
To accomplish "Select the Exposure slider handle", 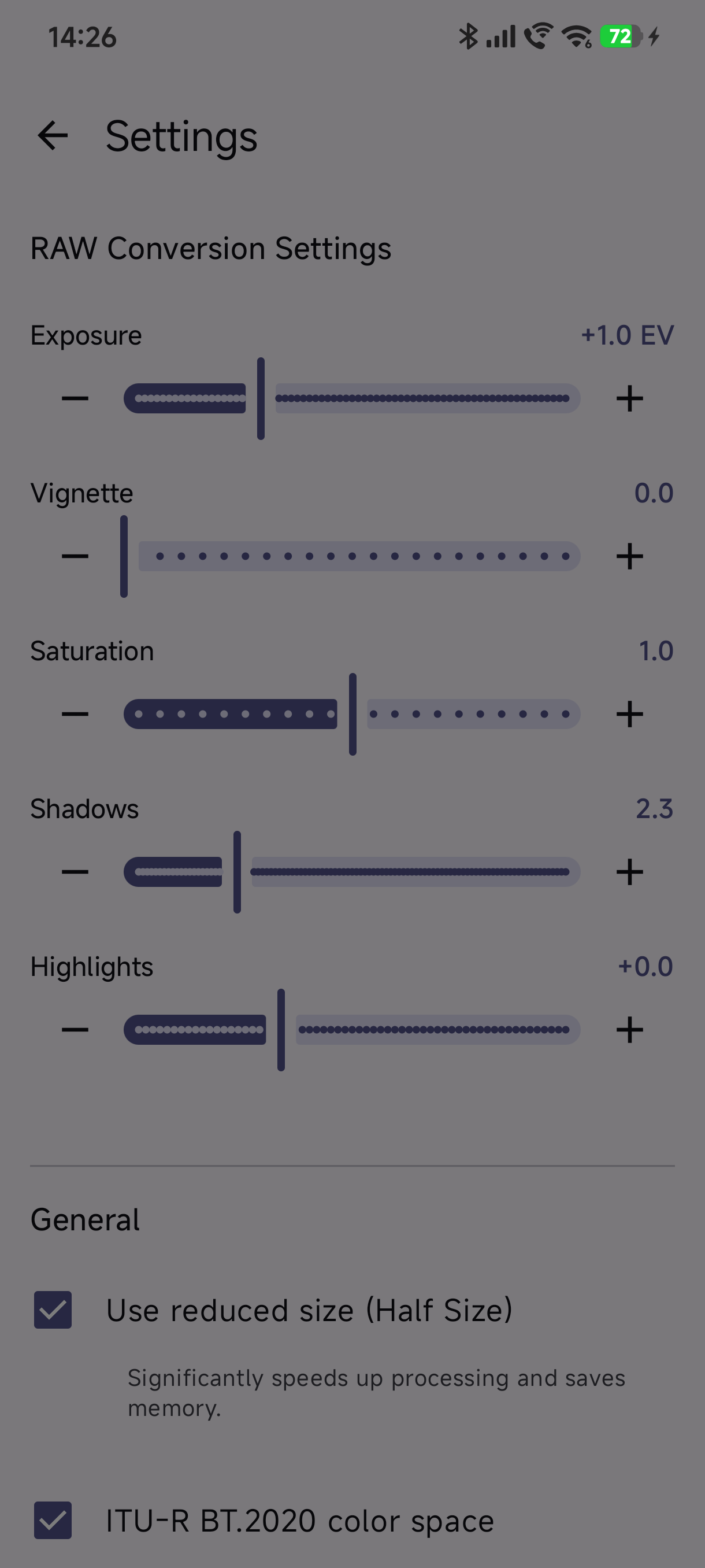I will click(261, 399).
